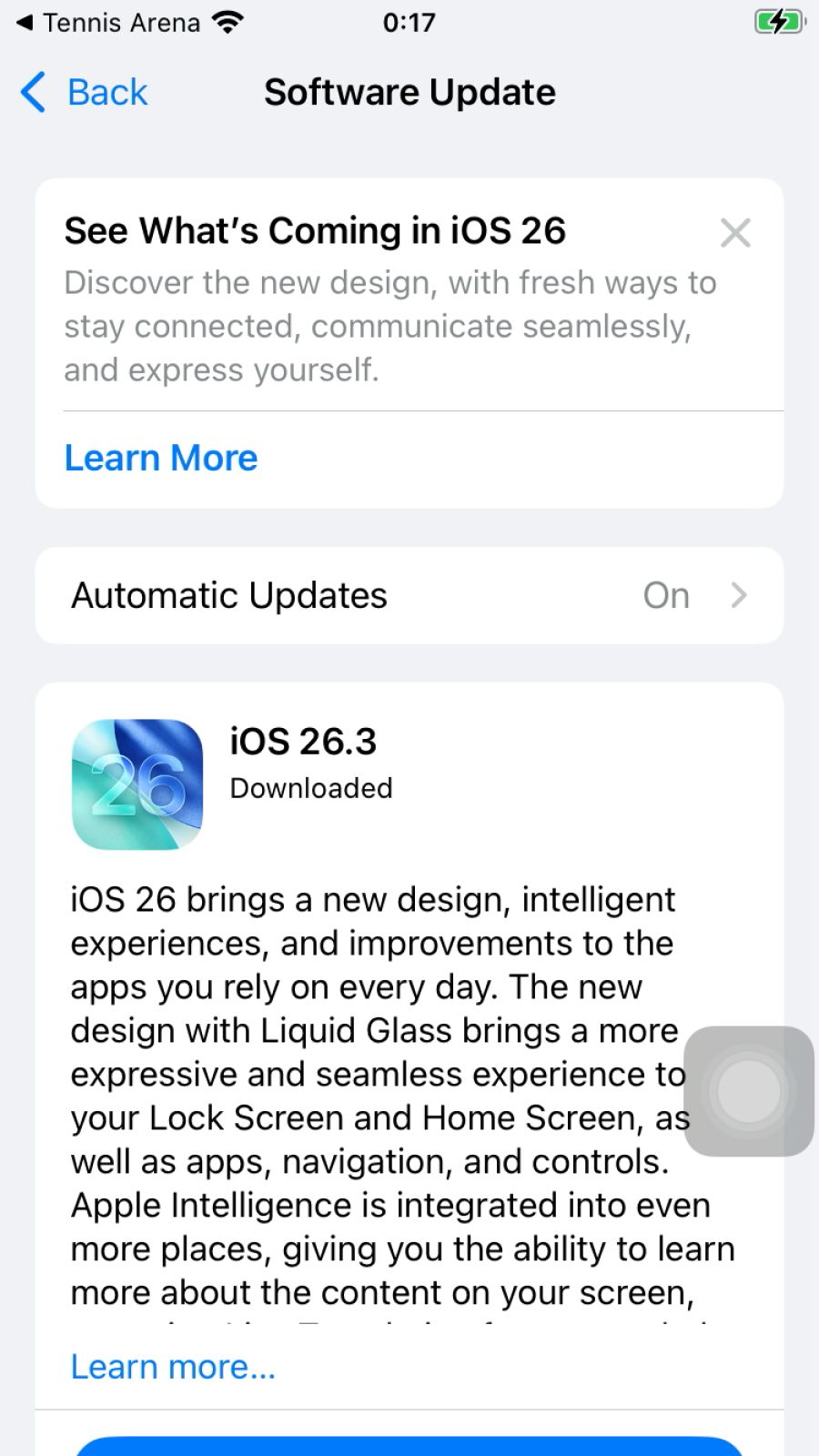The image size is (819, 1456).
Task: Go back from Software Update
Action: pos(84,93)
